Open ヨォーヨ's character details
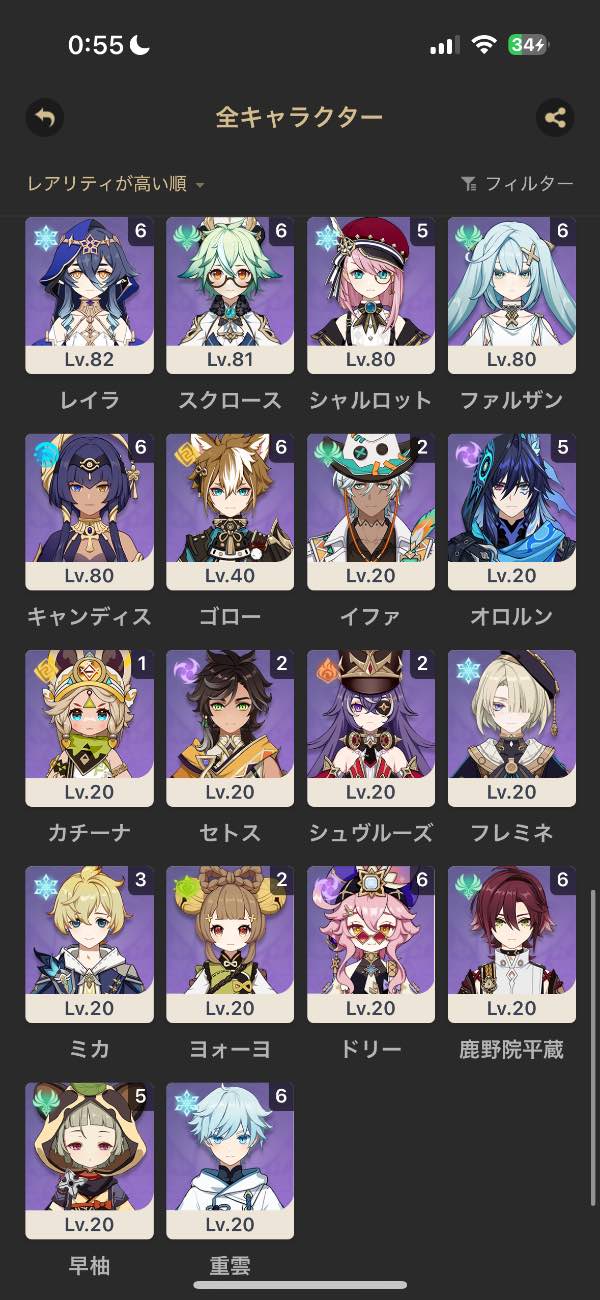The height and width of the screenshot is (1300, 600). point(230,944)
